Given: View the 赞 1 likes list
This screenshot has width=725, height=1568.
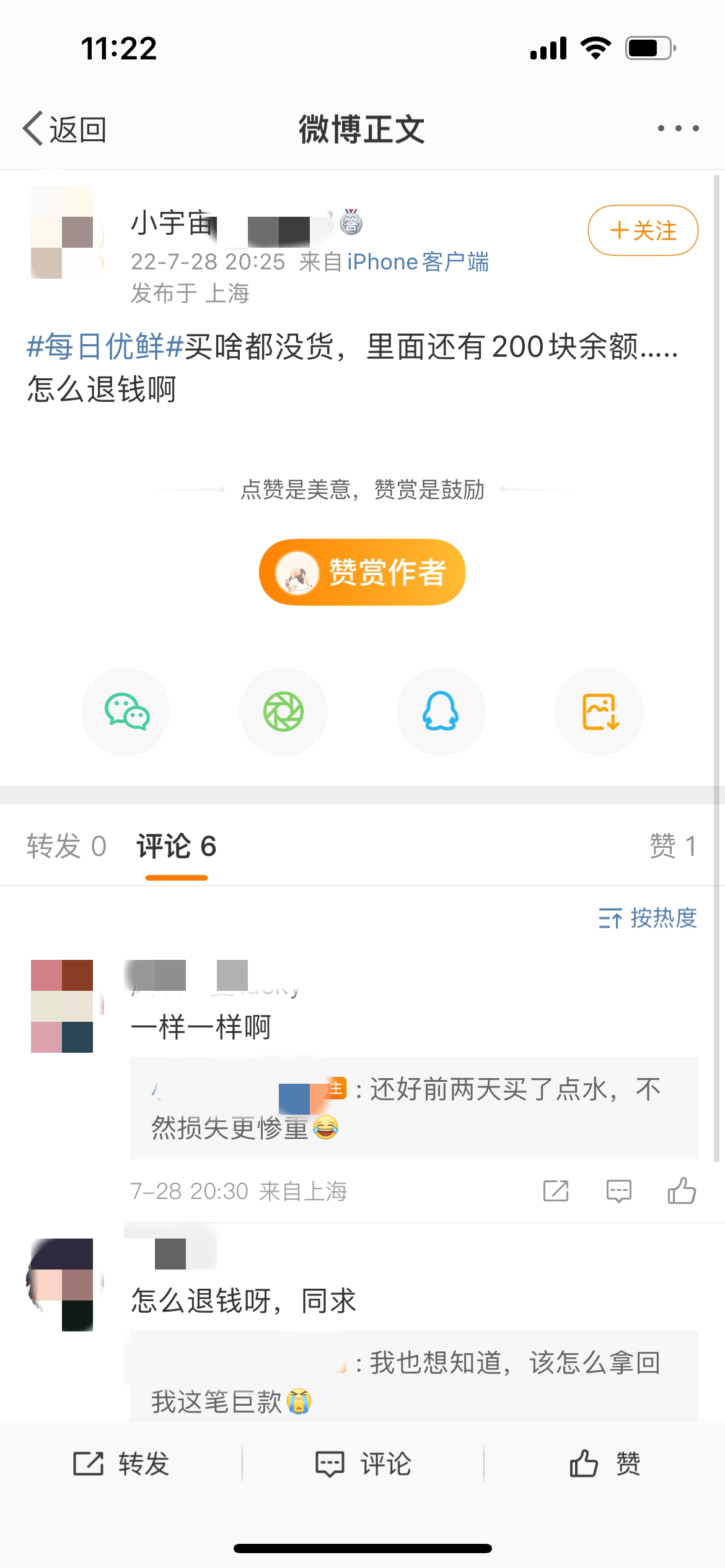Looking at the screenshot, I should pos(672,846).
